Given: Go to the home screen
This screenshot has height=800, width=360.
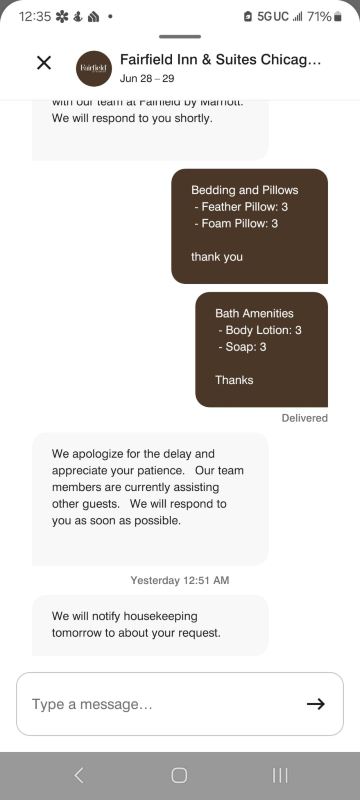Looking at the screenshot, I should (x=179, y=776).
